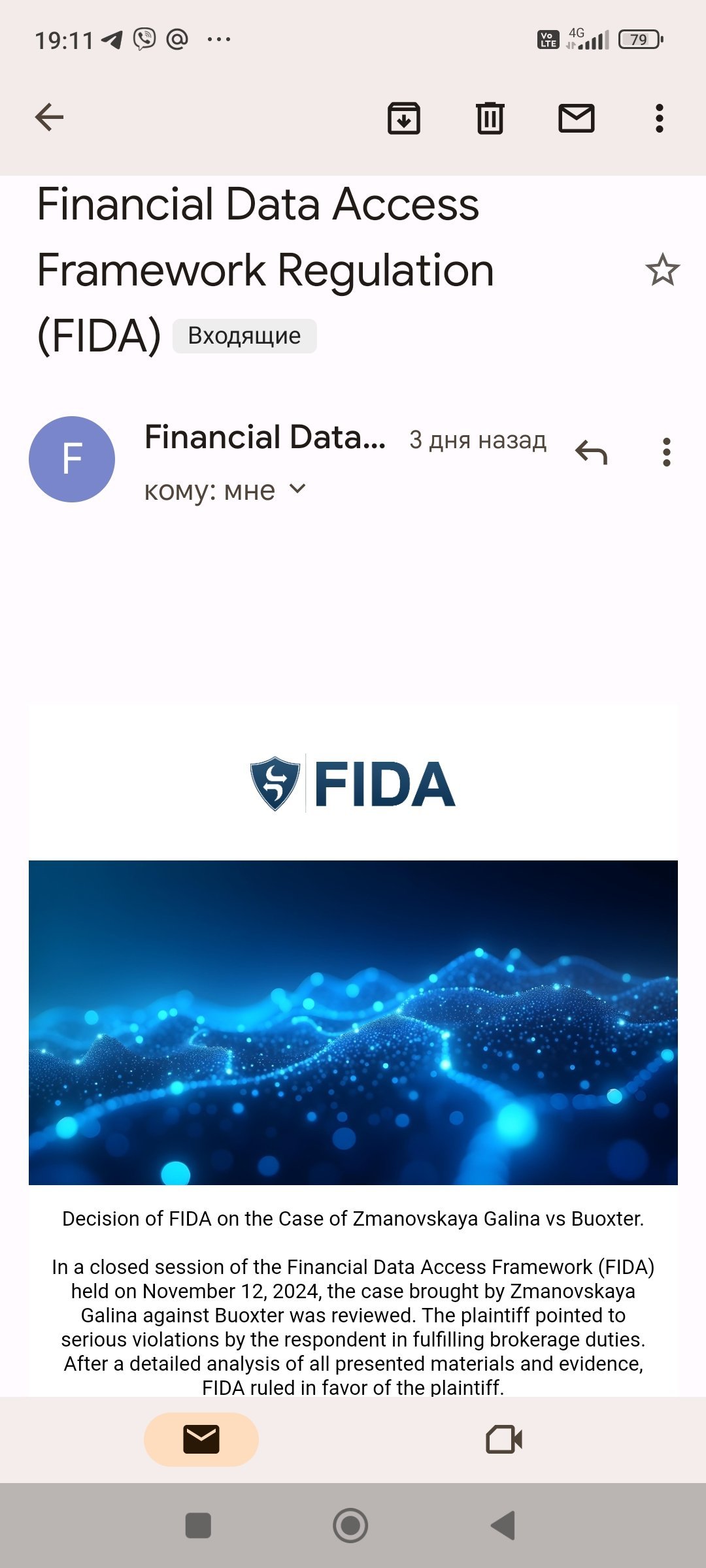
Task: Switch to the Meet video tab
Action: [504, 1439]
